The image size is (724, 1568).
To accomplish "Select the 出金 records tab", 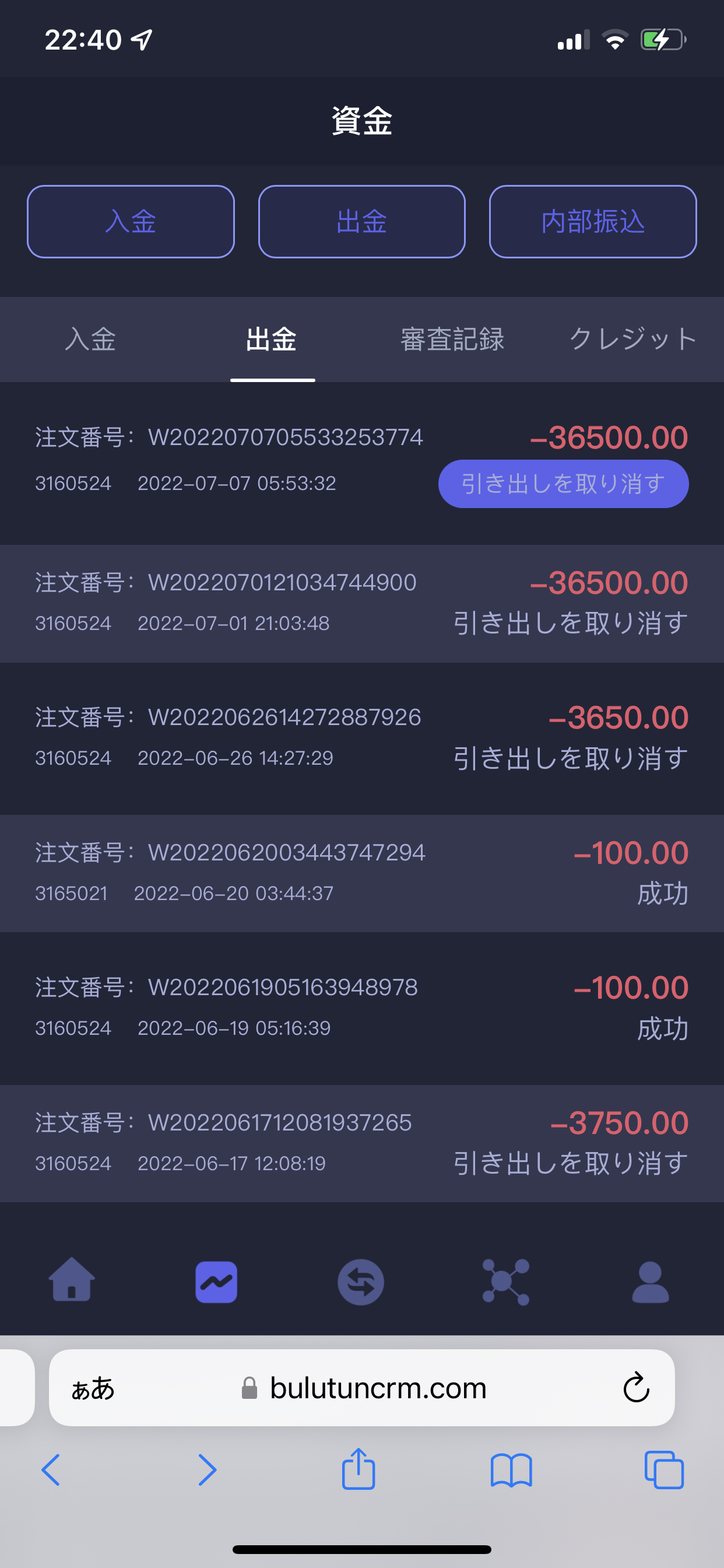I will [272, 339].
